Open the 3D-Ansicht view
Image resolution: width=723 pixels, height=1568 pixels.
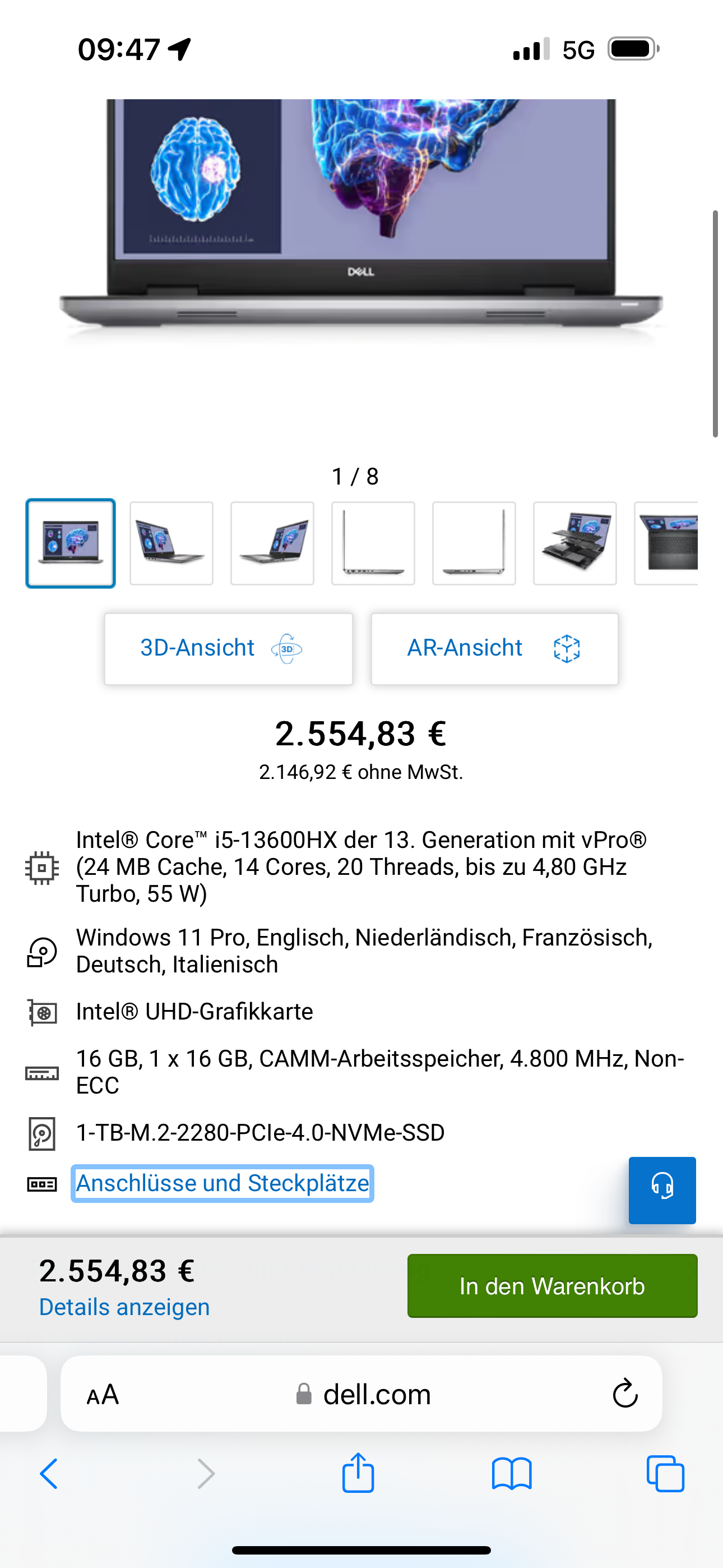(228, 648)
